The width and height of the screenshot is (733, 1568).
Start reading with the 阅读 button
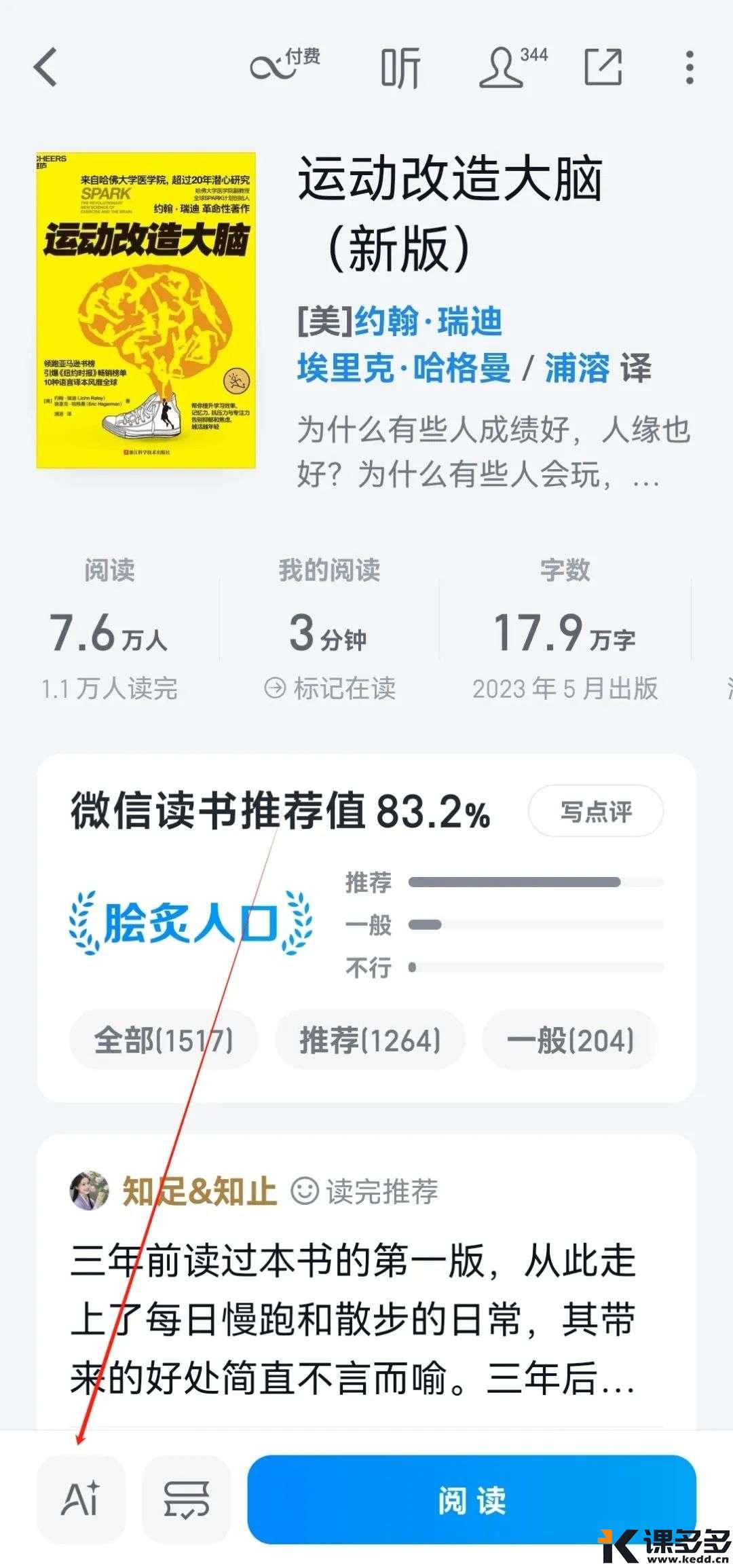pos(471,1498)
